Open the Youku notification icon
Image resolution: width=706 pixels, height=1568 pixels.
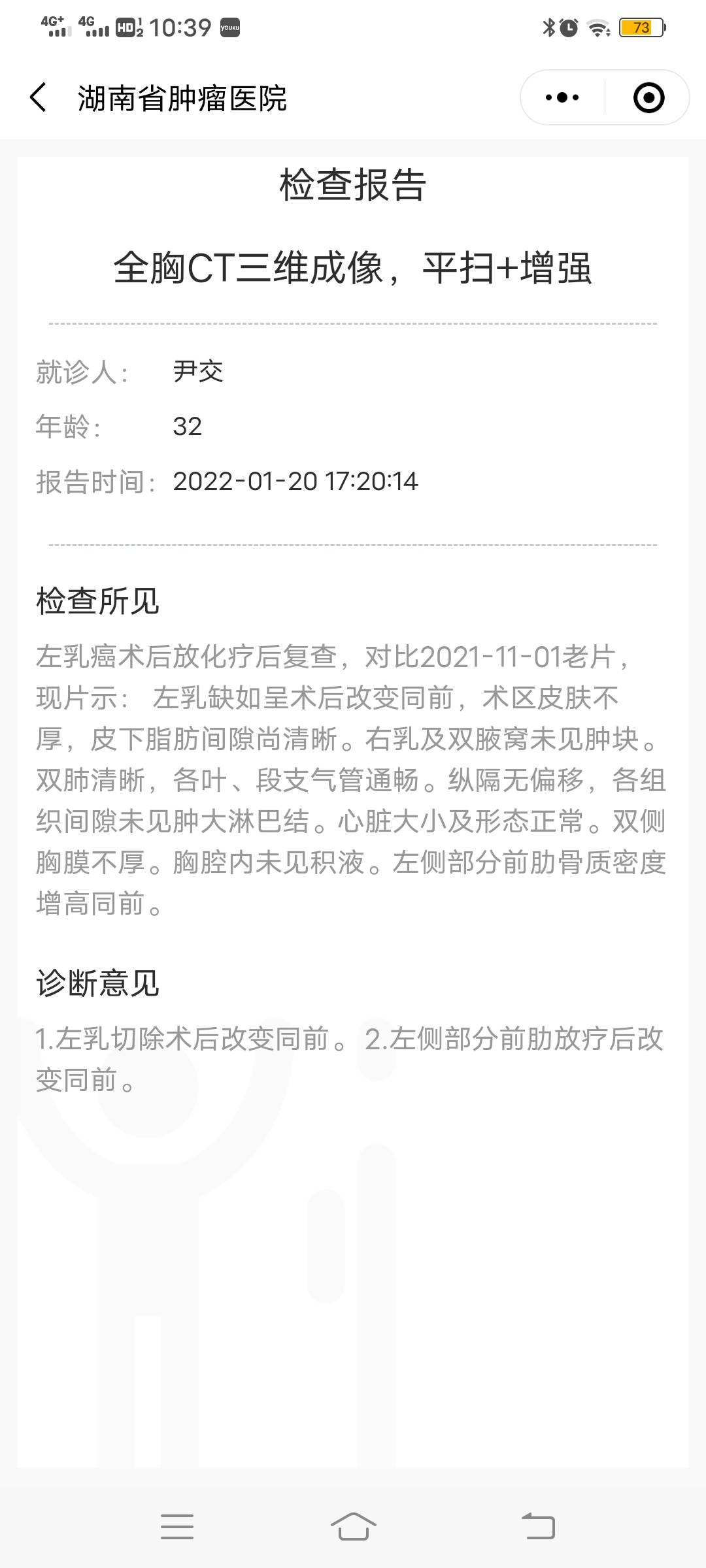click(230, 27)
